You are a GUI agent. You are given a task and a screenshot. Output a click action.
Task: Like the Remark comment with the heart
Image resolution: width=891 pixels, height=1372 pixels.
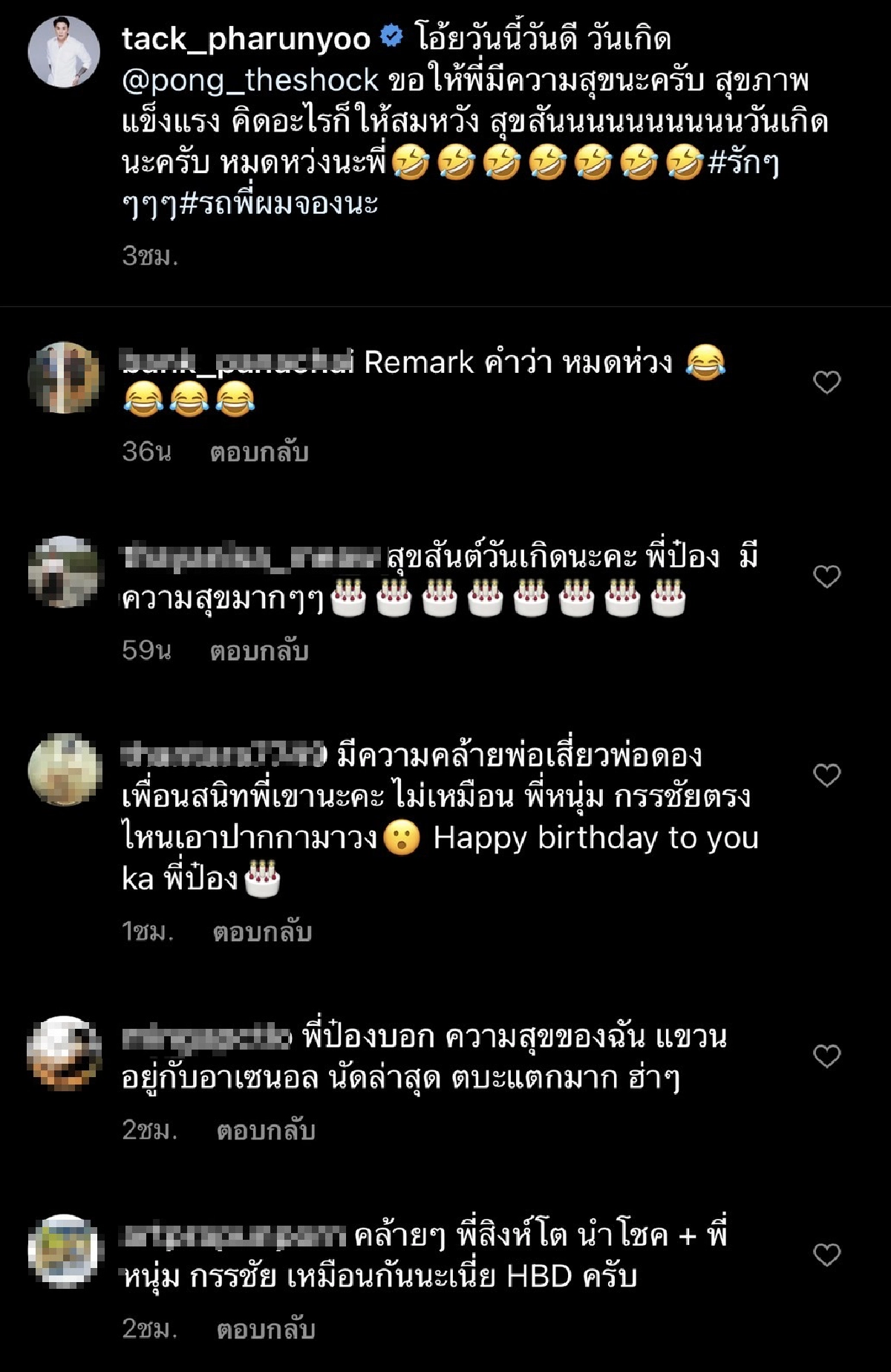click(x=826, y=380)
